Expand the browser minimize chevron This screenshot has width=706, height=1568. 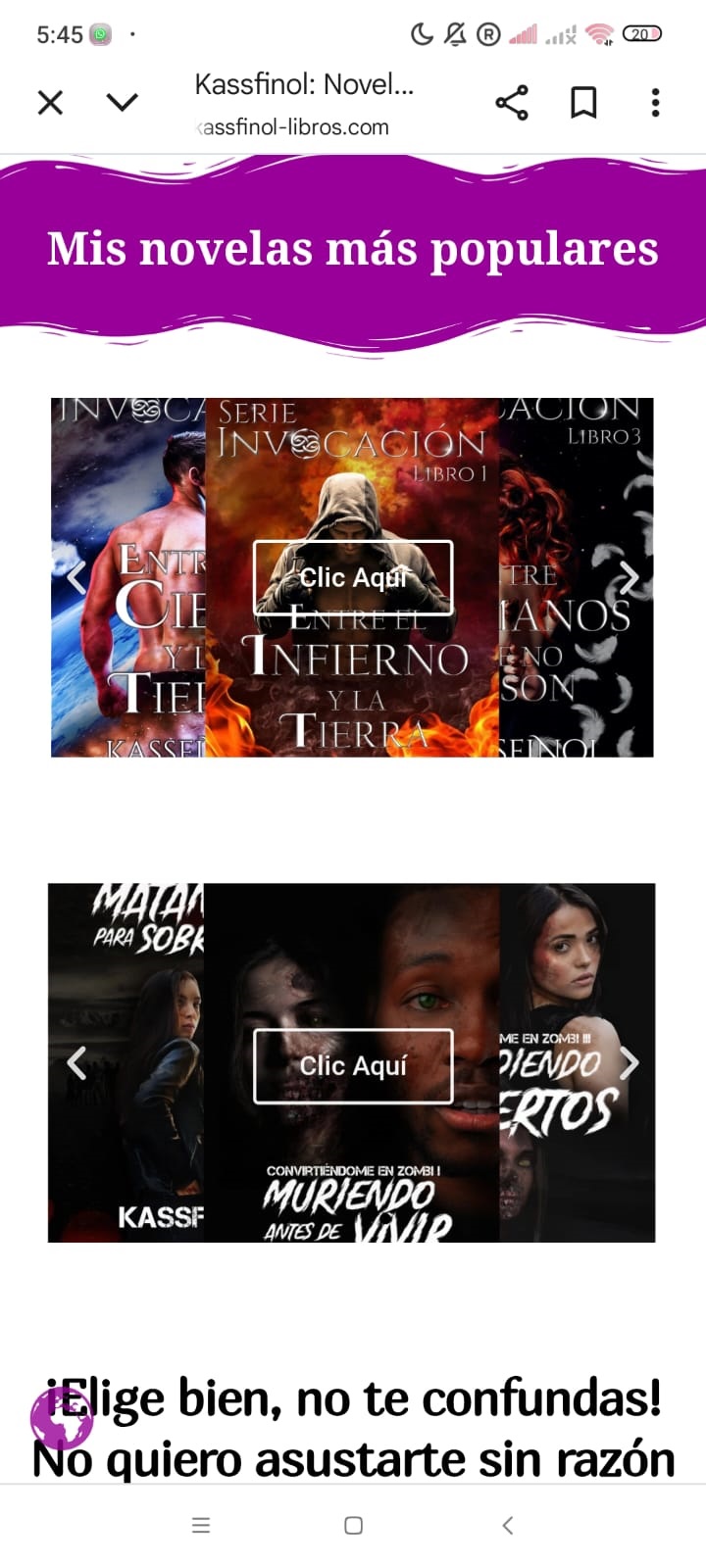tap(123, 102)
